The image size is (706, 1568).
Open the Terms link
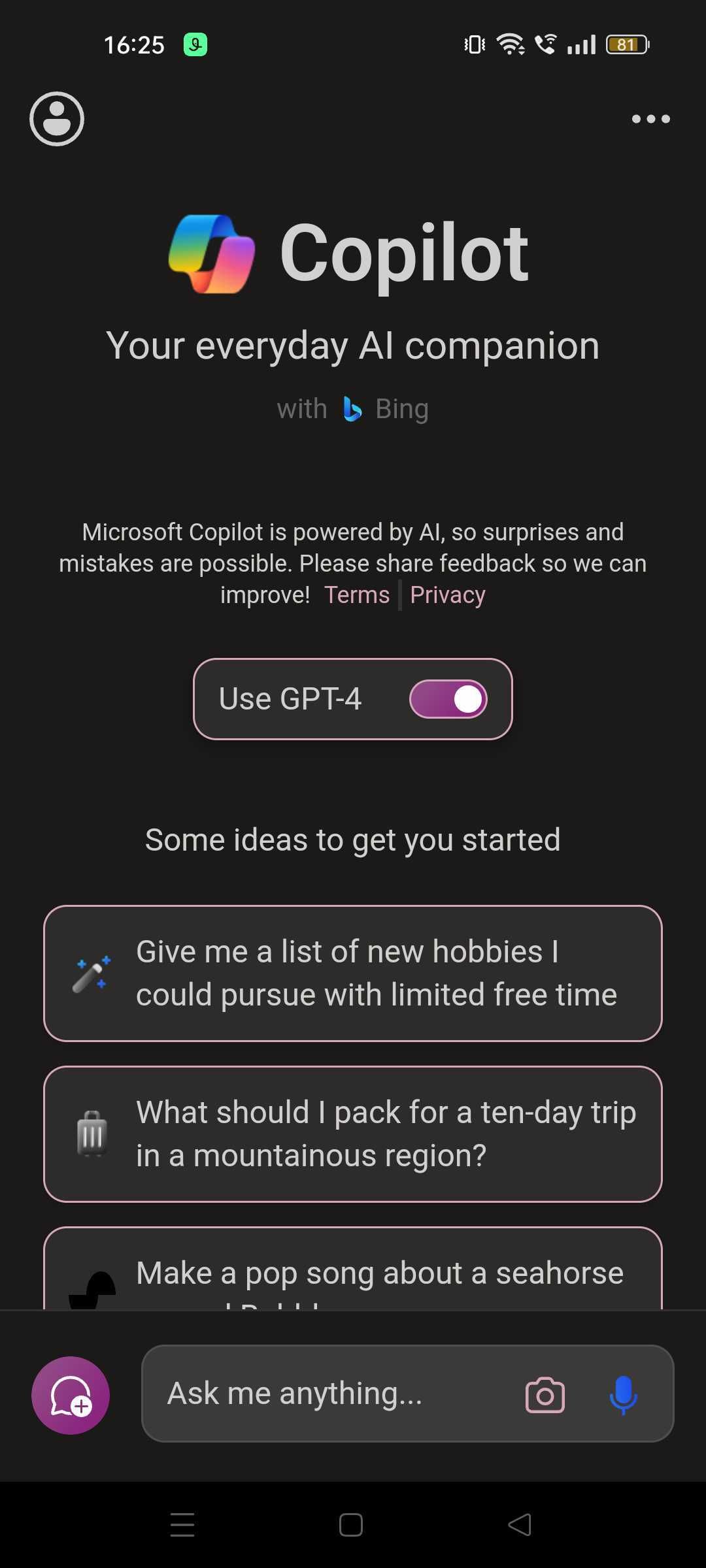click(x=356, y=594)
